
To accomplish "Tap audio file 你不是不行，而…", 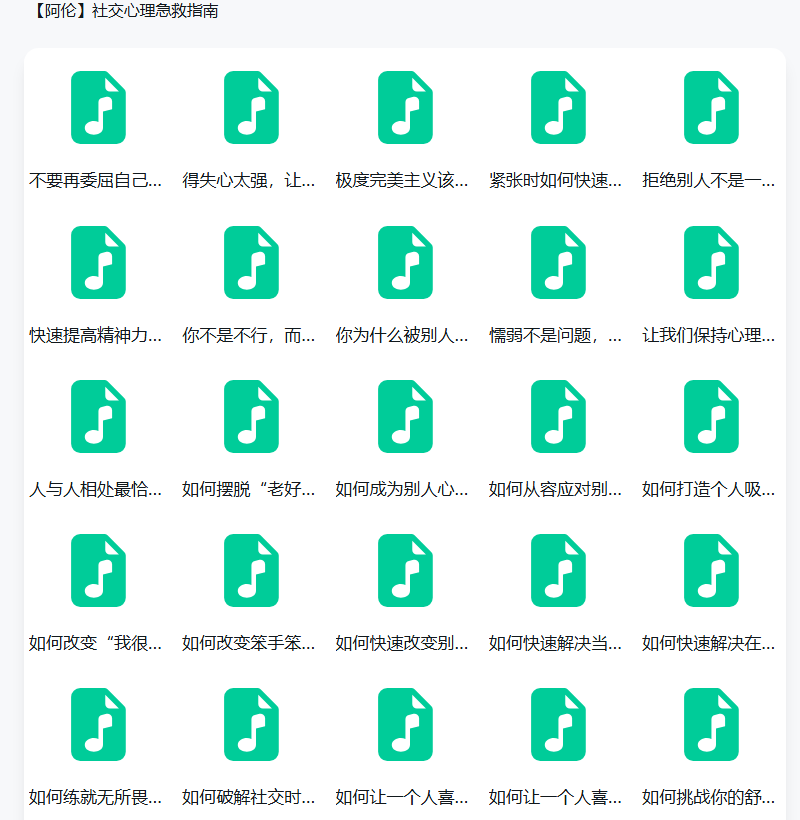I will click(251, 262).
